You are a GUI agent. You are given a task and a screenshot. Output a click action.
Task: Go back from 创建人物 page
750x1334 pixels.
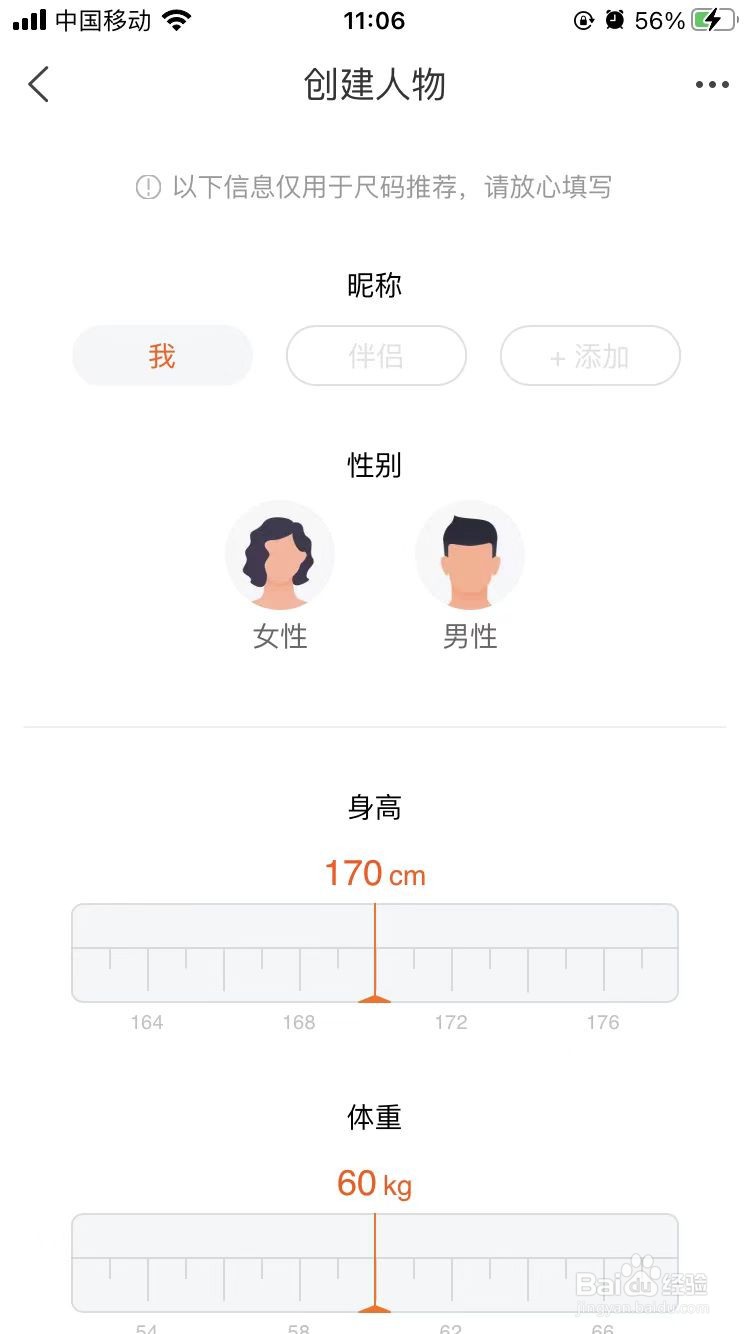(39, 85)
